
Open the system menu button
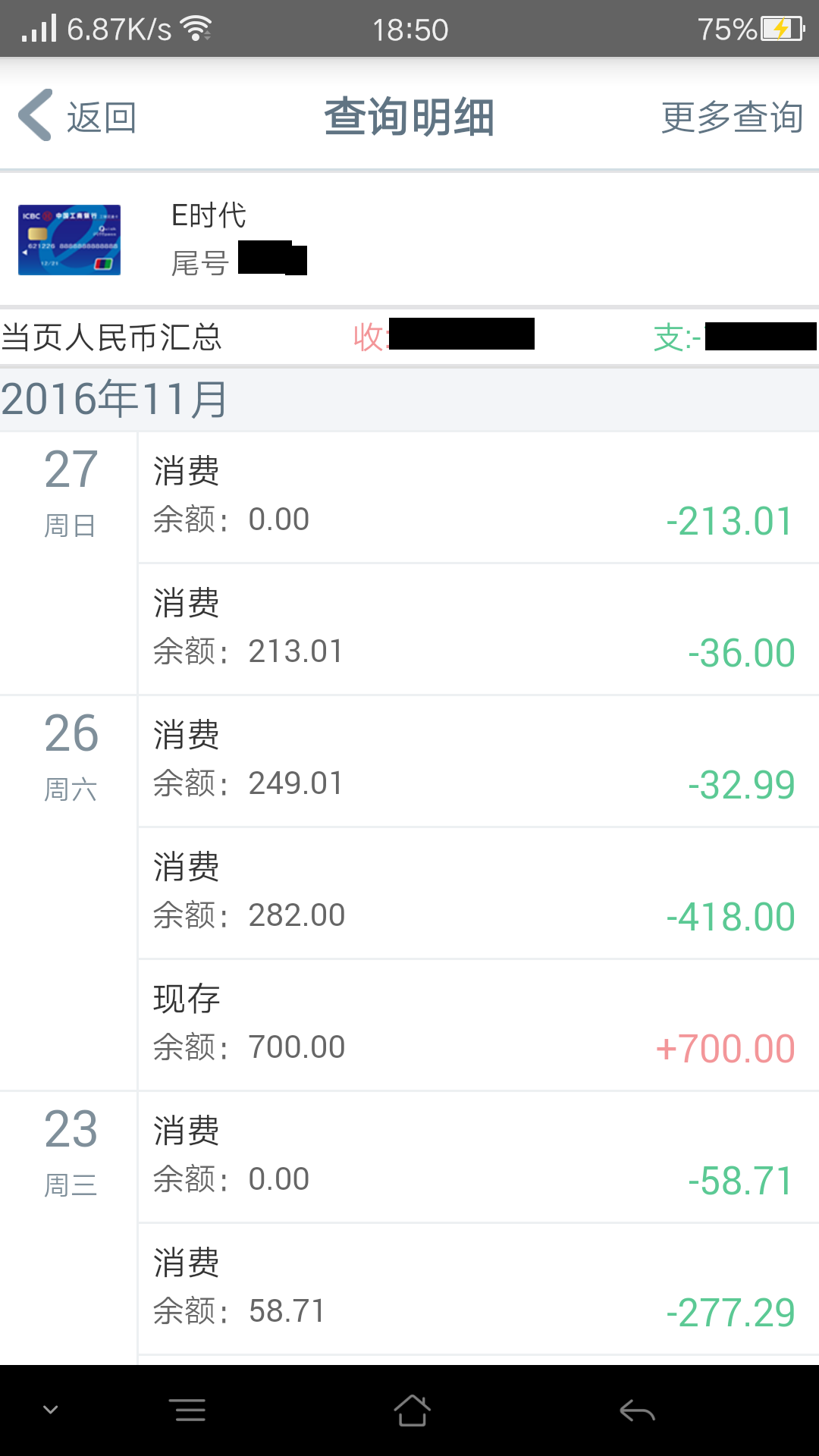(190, 1410)
